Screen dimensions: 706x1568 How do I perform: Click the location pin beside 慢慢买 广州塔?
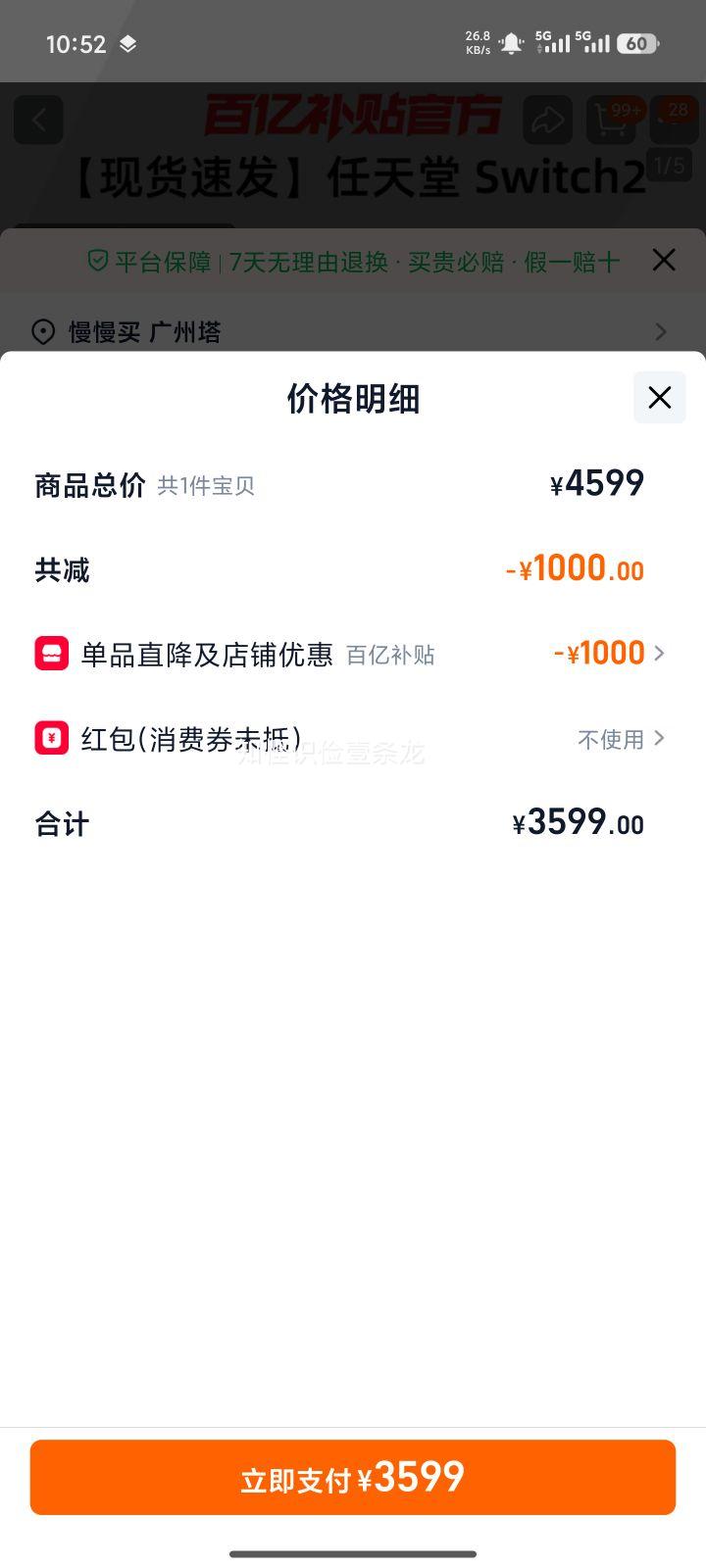tap(42, 333)
